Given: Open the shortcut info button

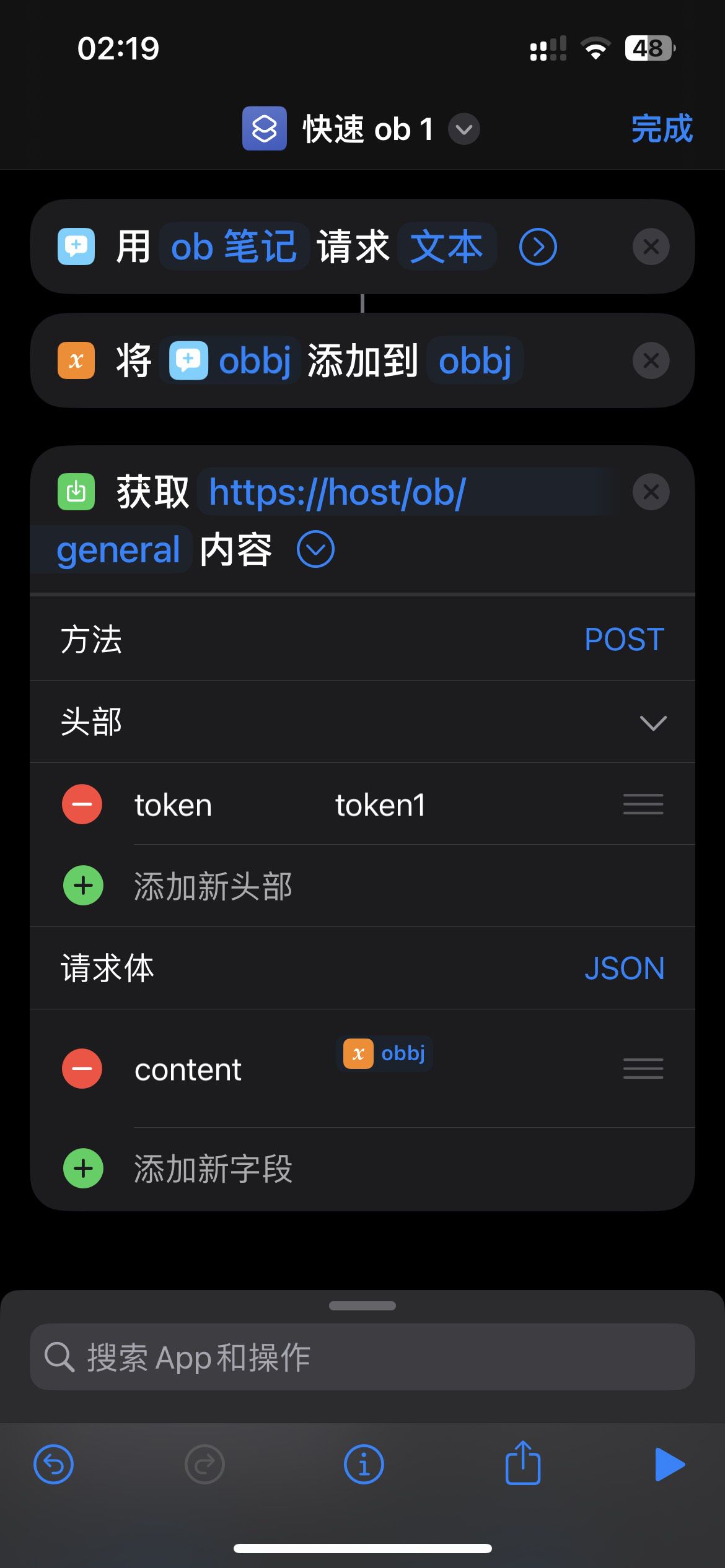Looking at the screenshot, I should pos(364,1465).
